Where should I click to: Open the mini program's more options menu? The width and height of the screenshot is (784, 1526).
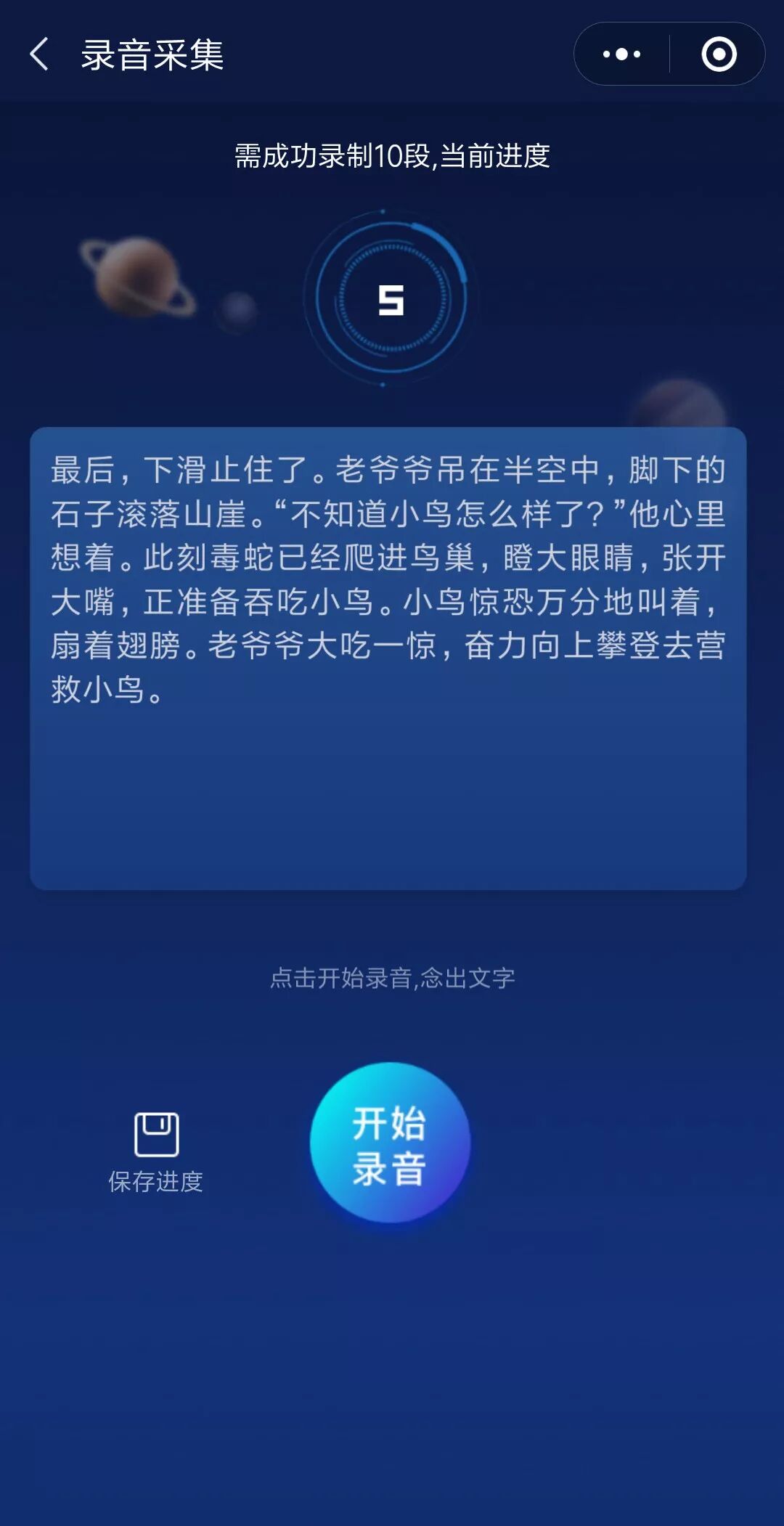(622, 54)
